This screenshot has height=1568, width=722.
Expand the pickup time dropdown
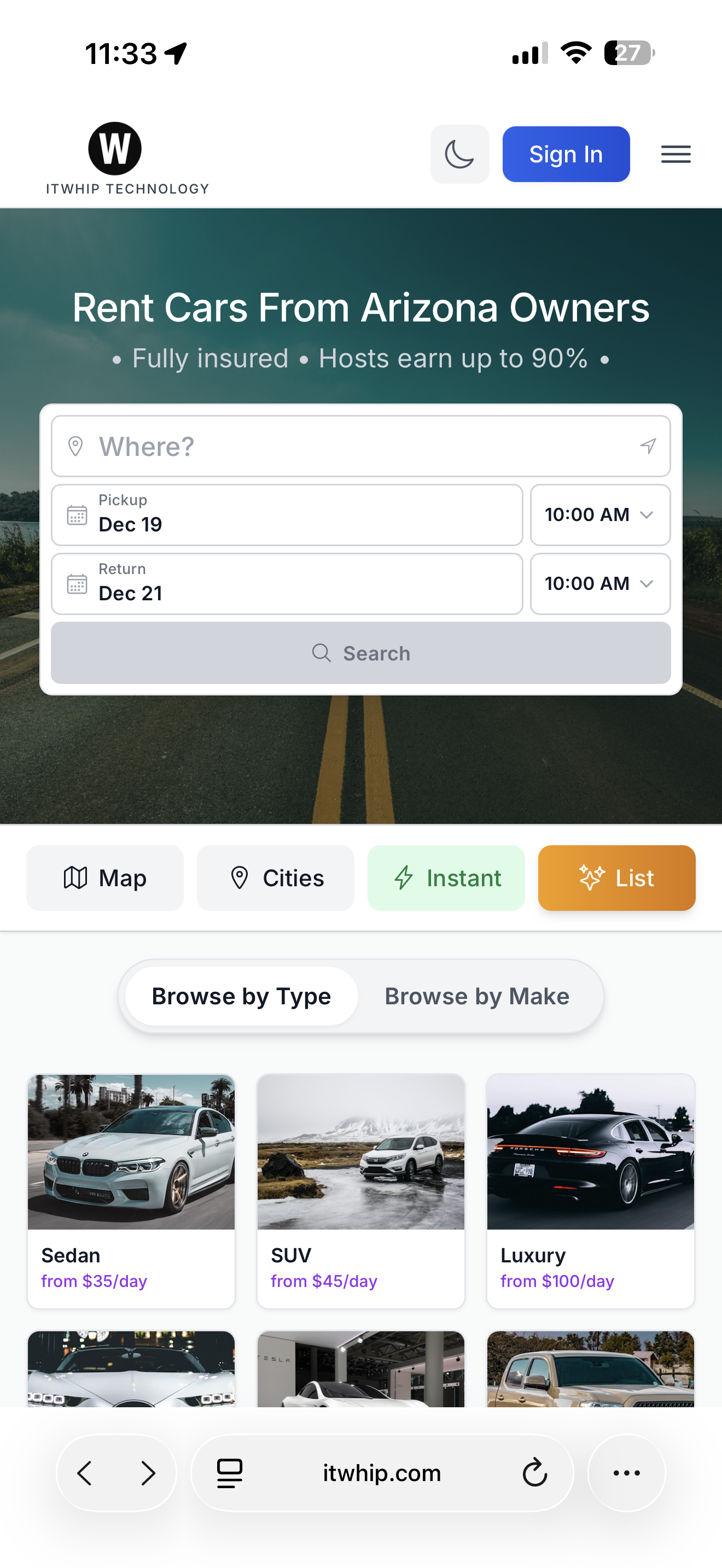point(599,515)
